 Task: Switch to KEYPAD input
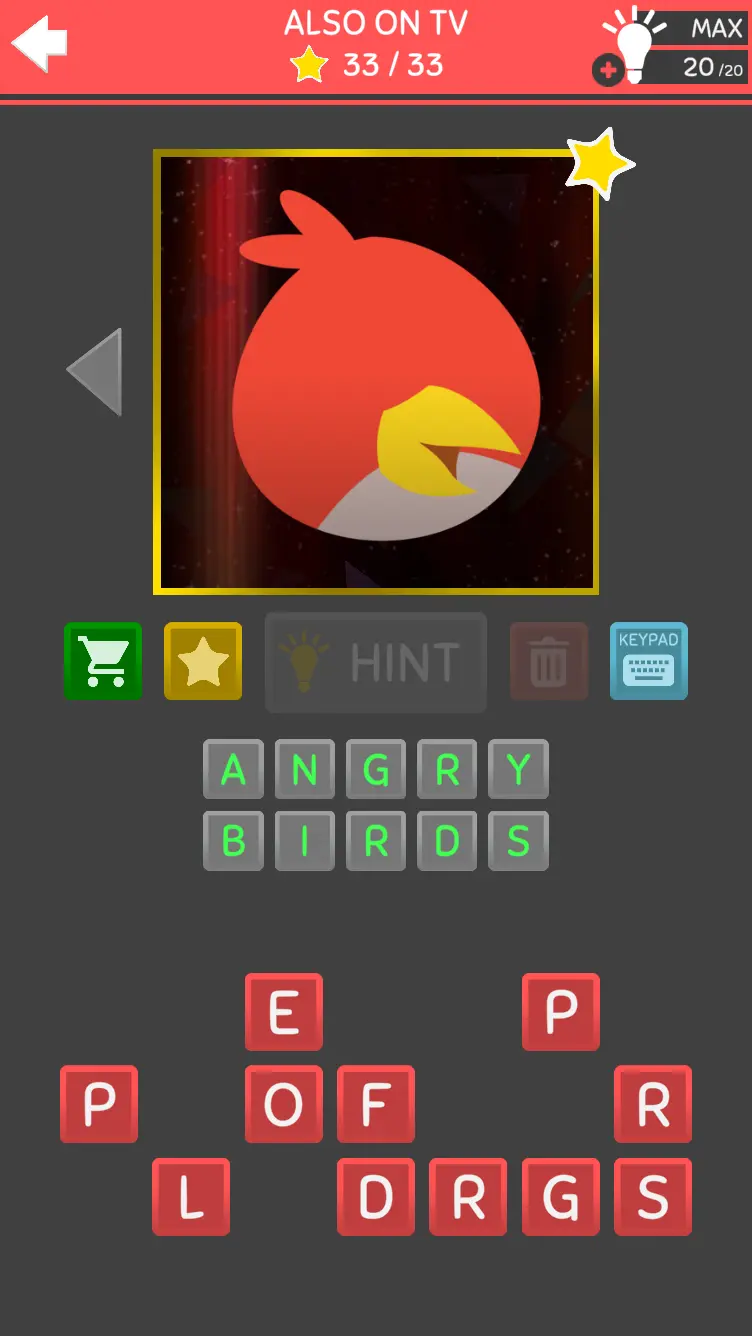pos(649,661)
